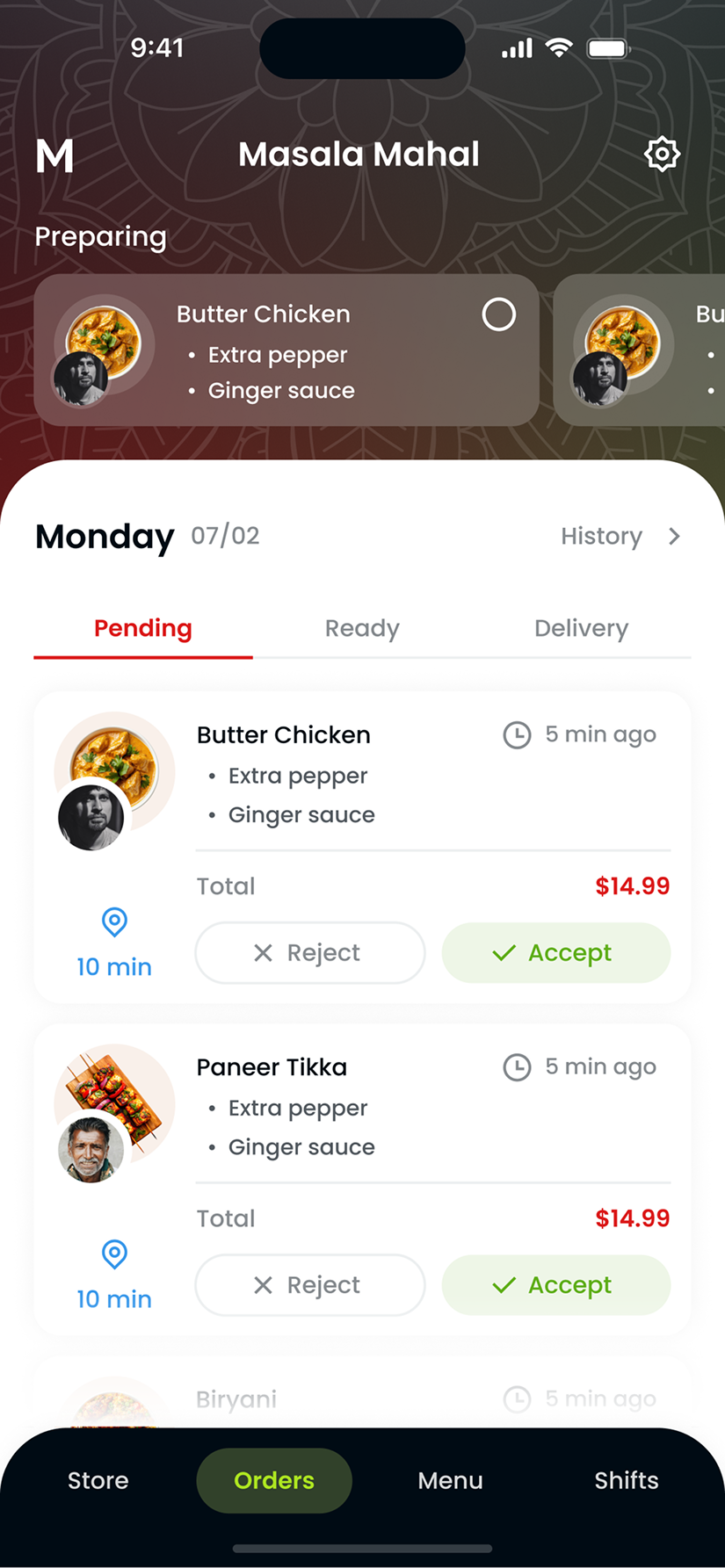Open the settings gear icon
This screenshot has height=1568, width=725.
tap(662, 155)
